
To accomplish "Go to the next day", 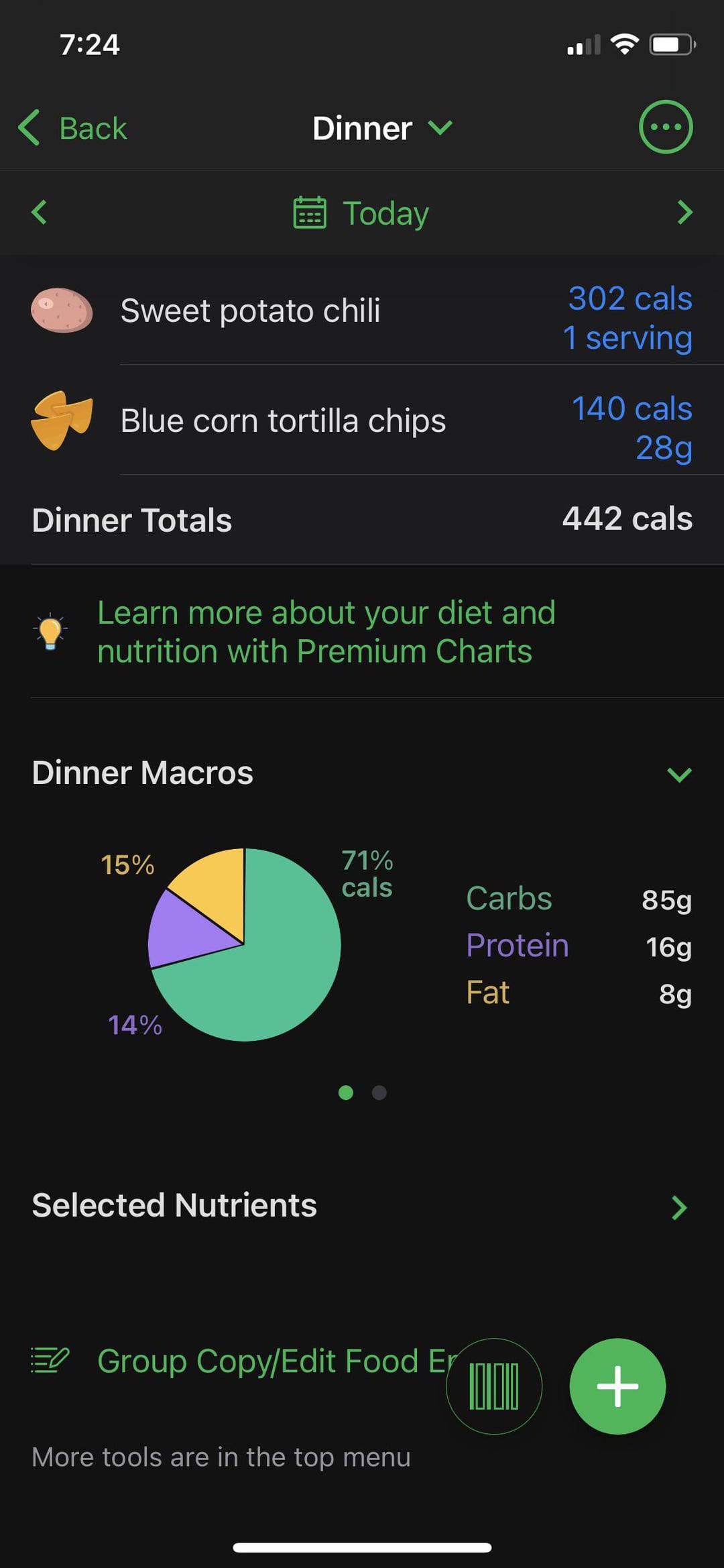I will [684, 213].
